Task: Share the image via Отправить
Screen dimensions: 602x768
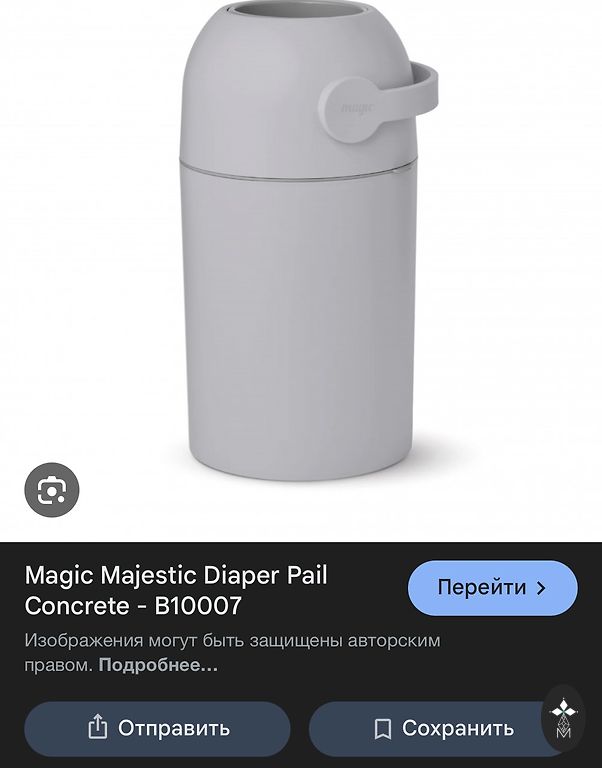Action: click(x=157, y=729)
